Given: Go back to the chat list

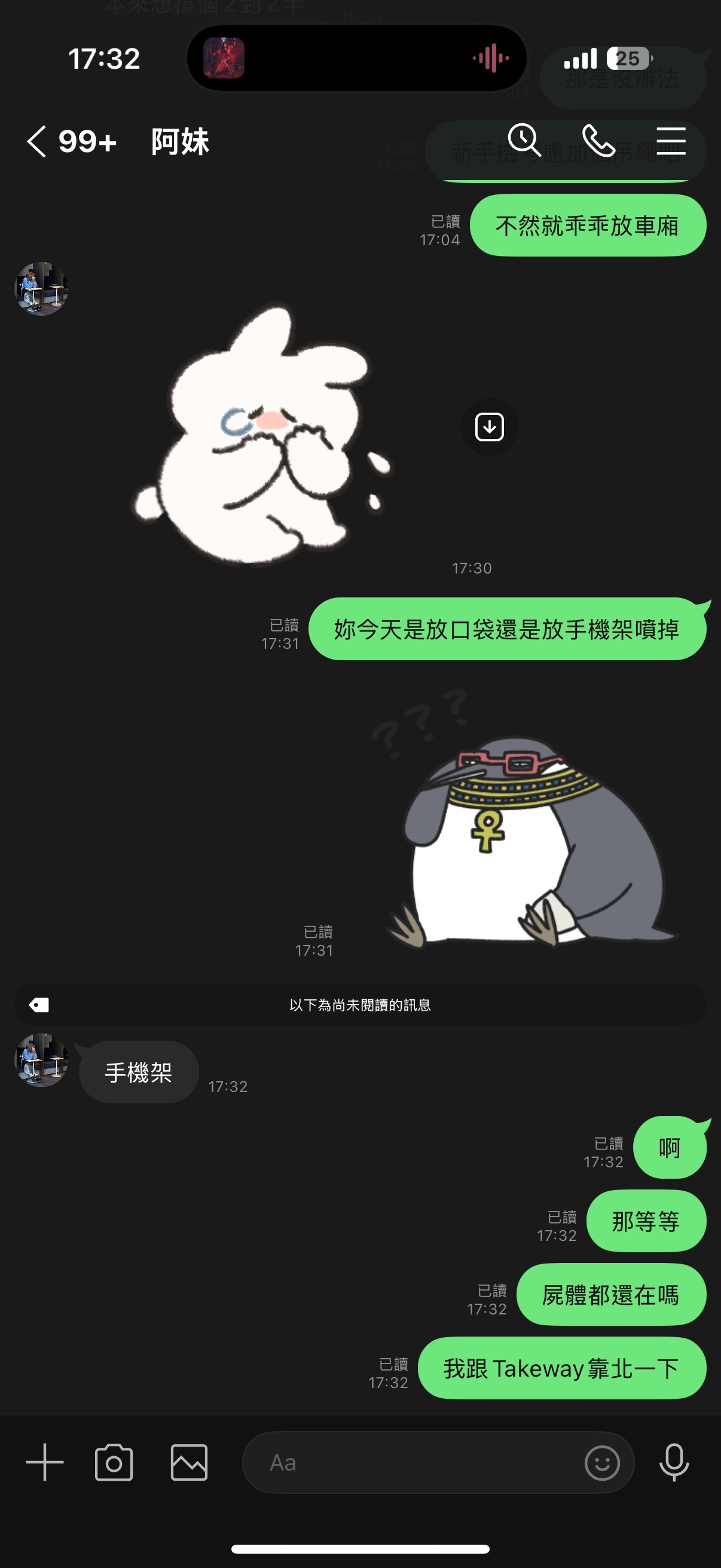Looking at the screenshot, I should tap(36, 141).
